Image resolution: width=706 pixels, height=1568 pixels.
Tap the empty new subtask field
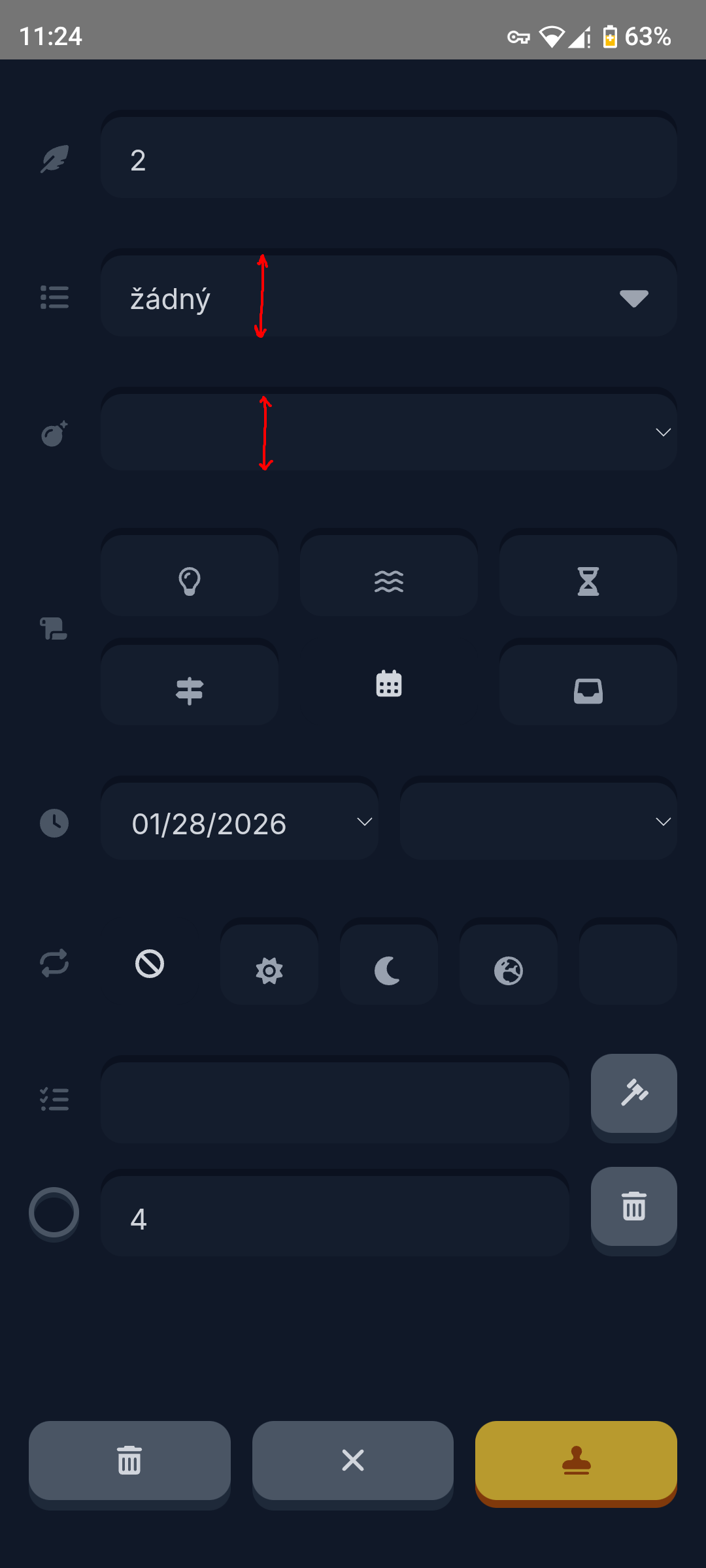(335, 1102)
